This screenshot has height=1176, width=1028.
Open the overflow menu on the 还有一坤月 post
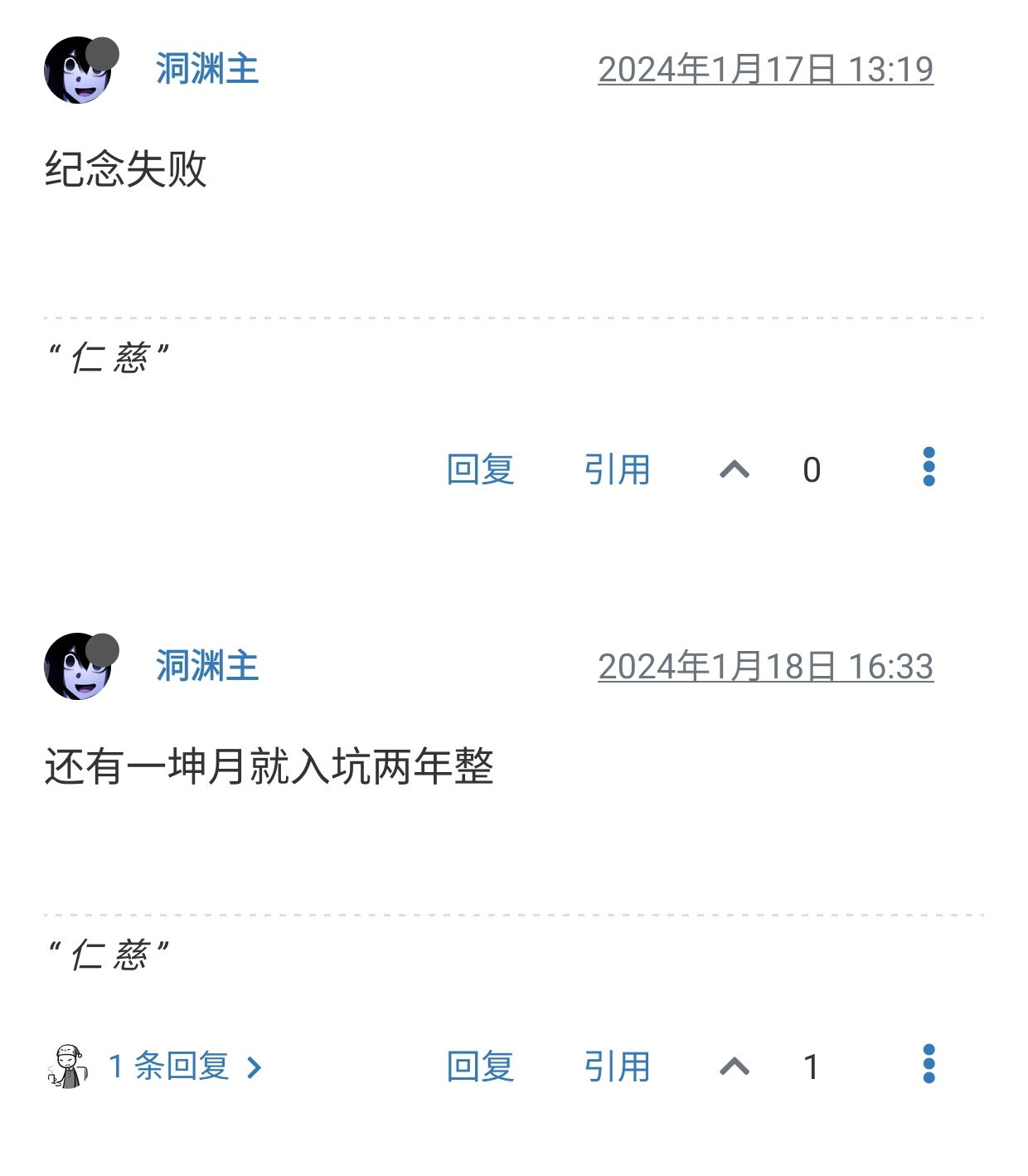pos(929,1064)
